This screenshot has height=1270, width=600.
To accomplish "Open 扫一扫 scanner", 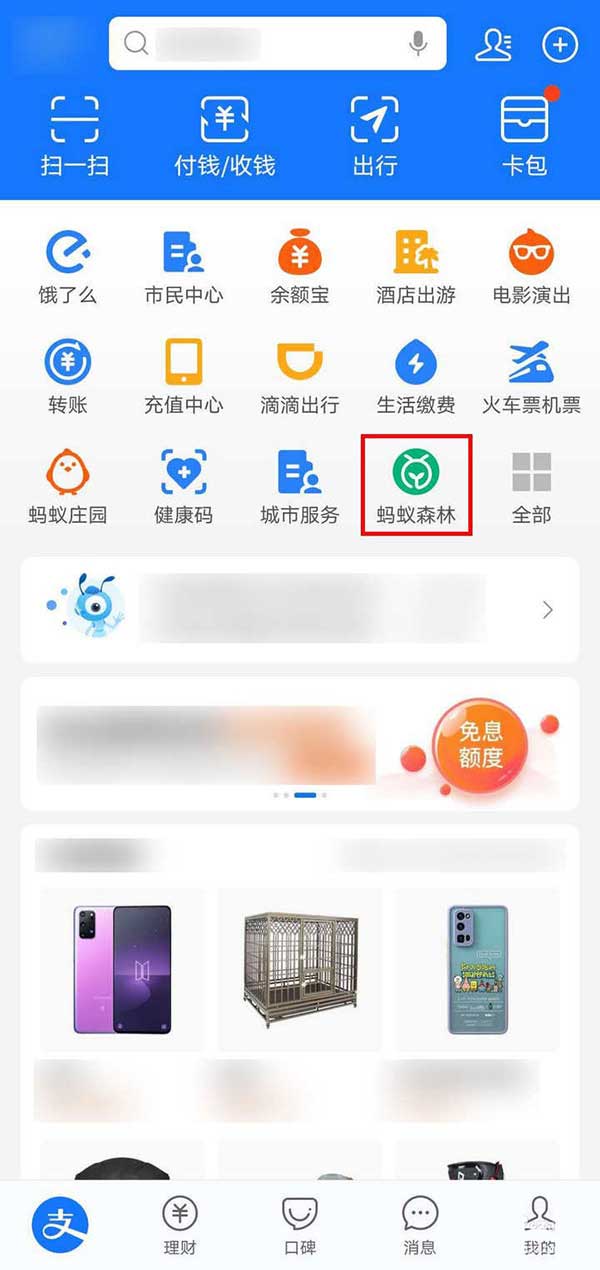I will pyautogui.click(x=74, y=135).
